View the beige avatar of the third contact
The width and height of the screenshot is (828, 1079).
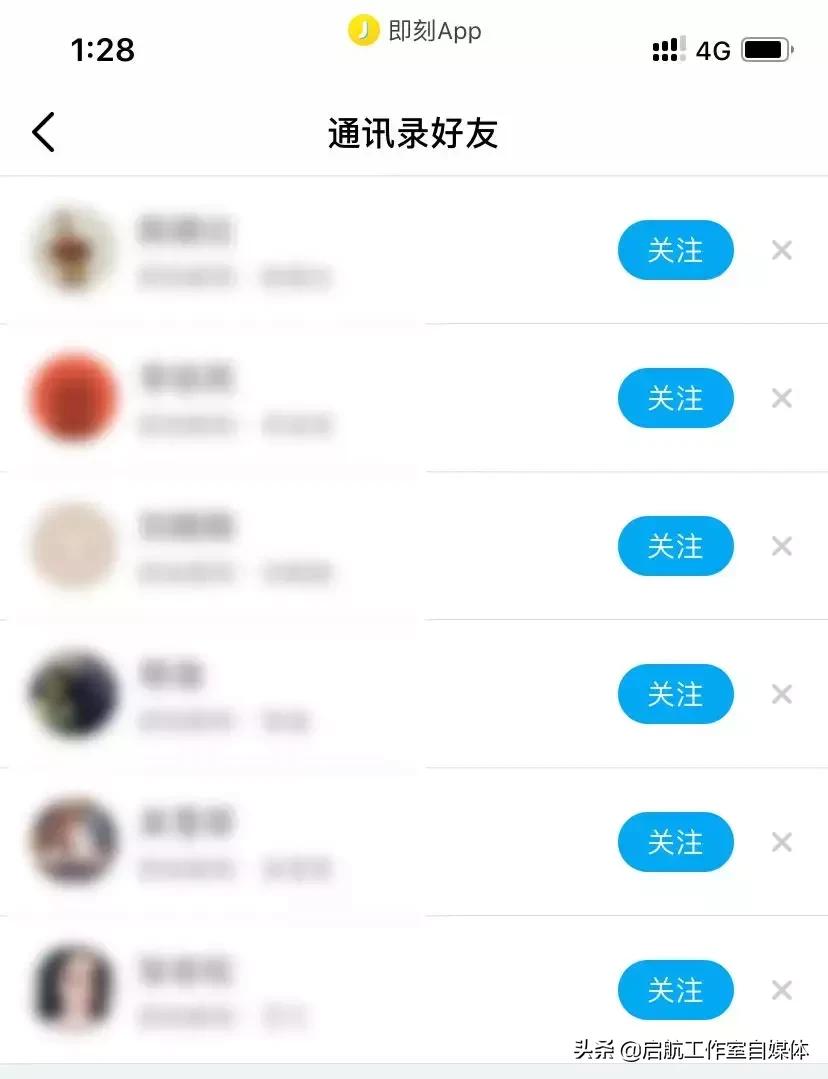pos(73,546)
